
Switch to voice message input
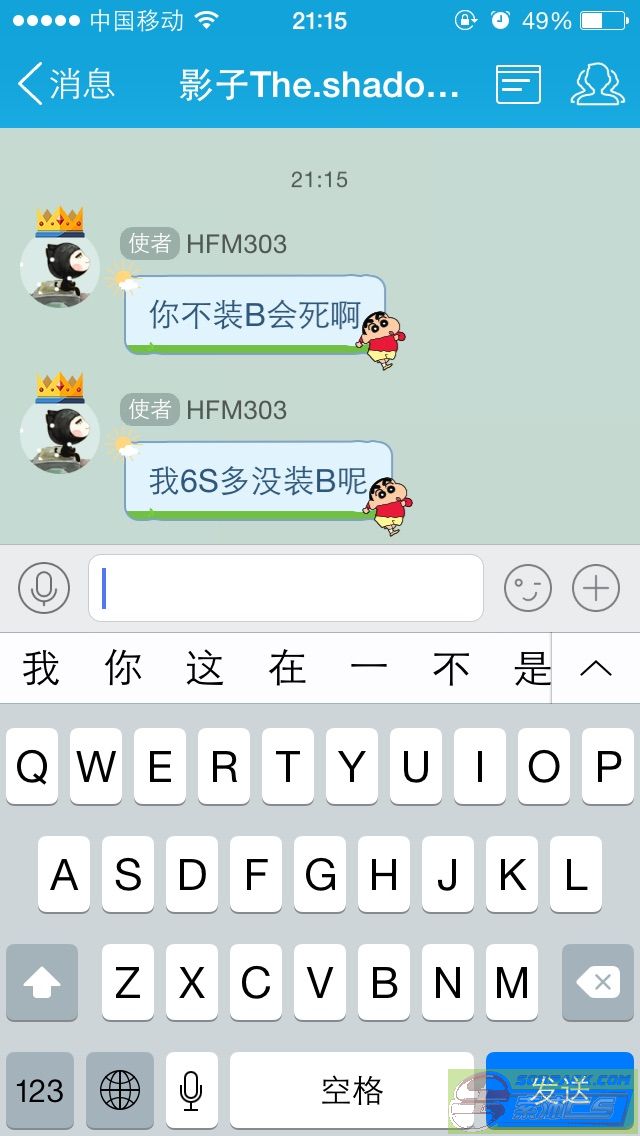44,588
